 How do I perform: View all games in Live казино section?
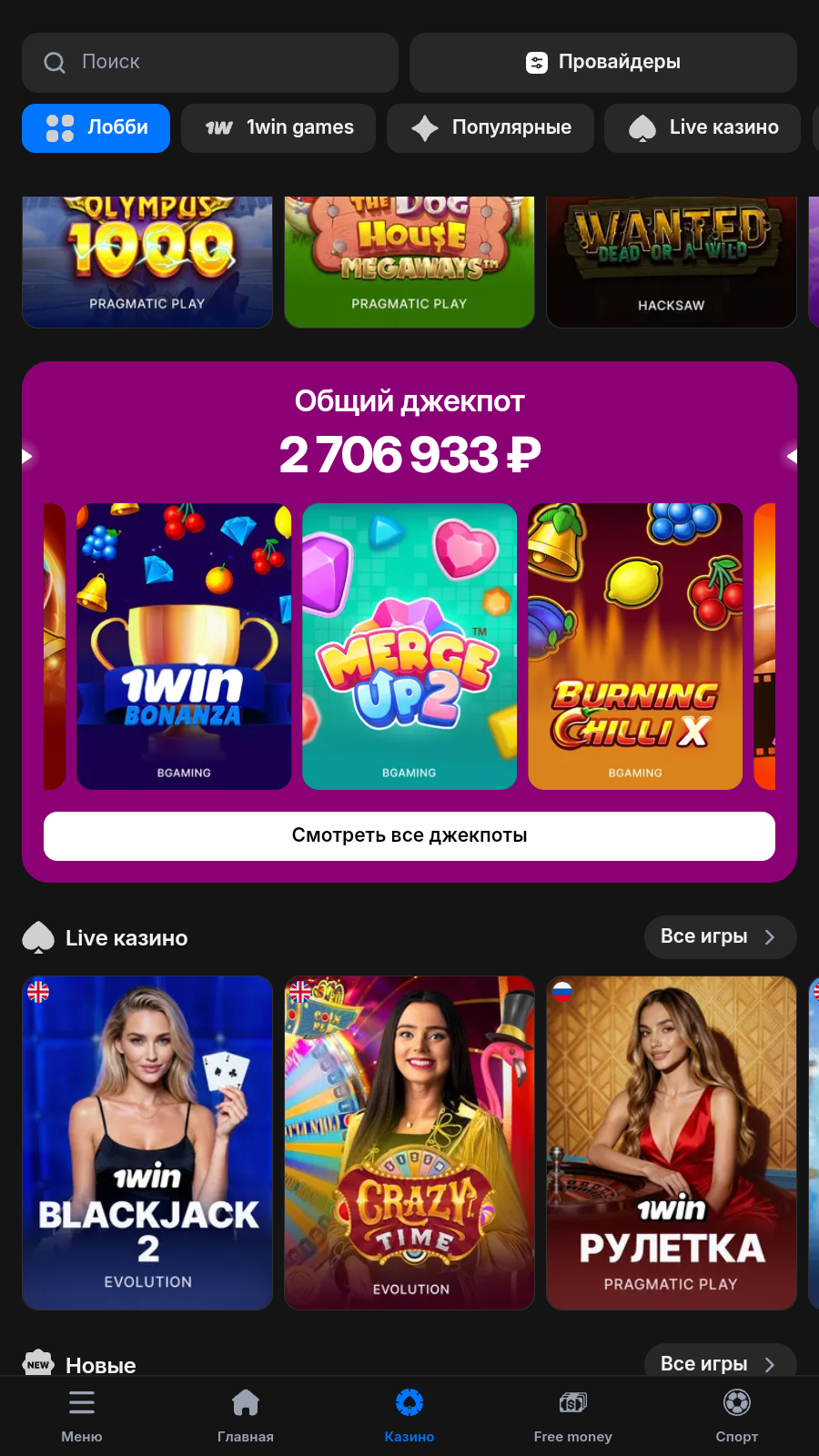[x=719, y=936]
